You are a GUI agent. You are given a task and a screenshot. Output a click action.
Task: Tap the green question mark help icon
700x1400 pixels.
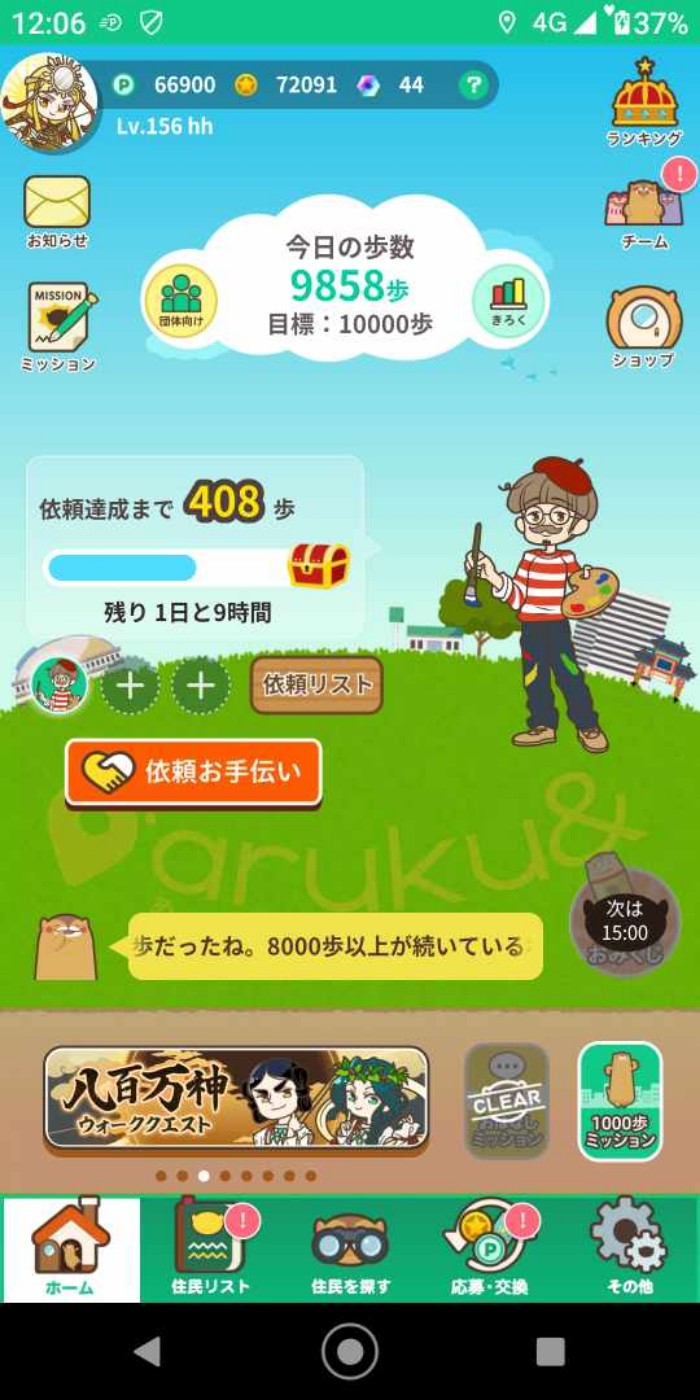(x=472, y=85)
